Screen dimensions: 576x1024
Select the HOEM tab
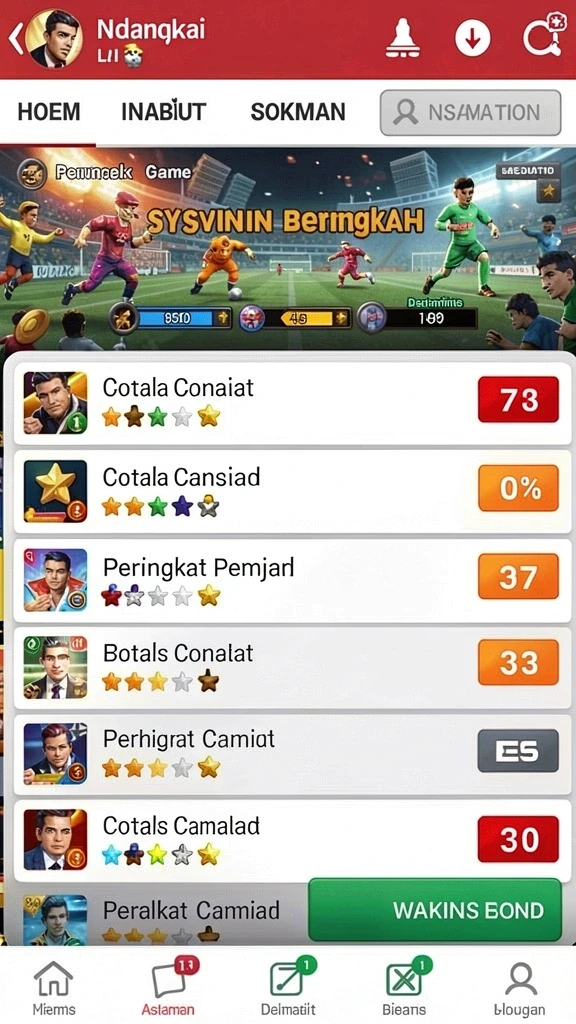(x=49, y=112)
